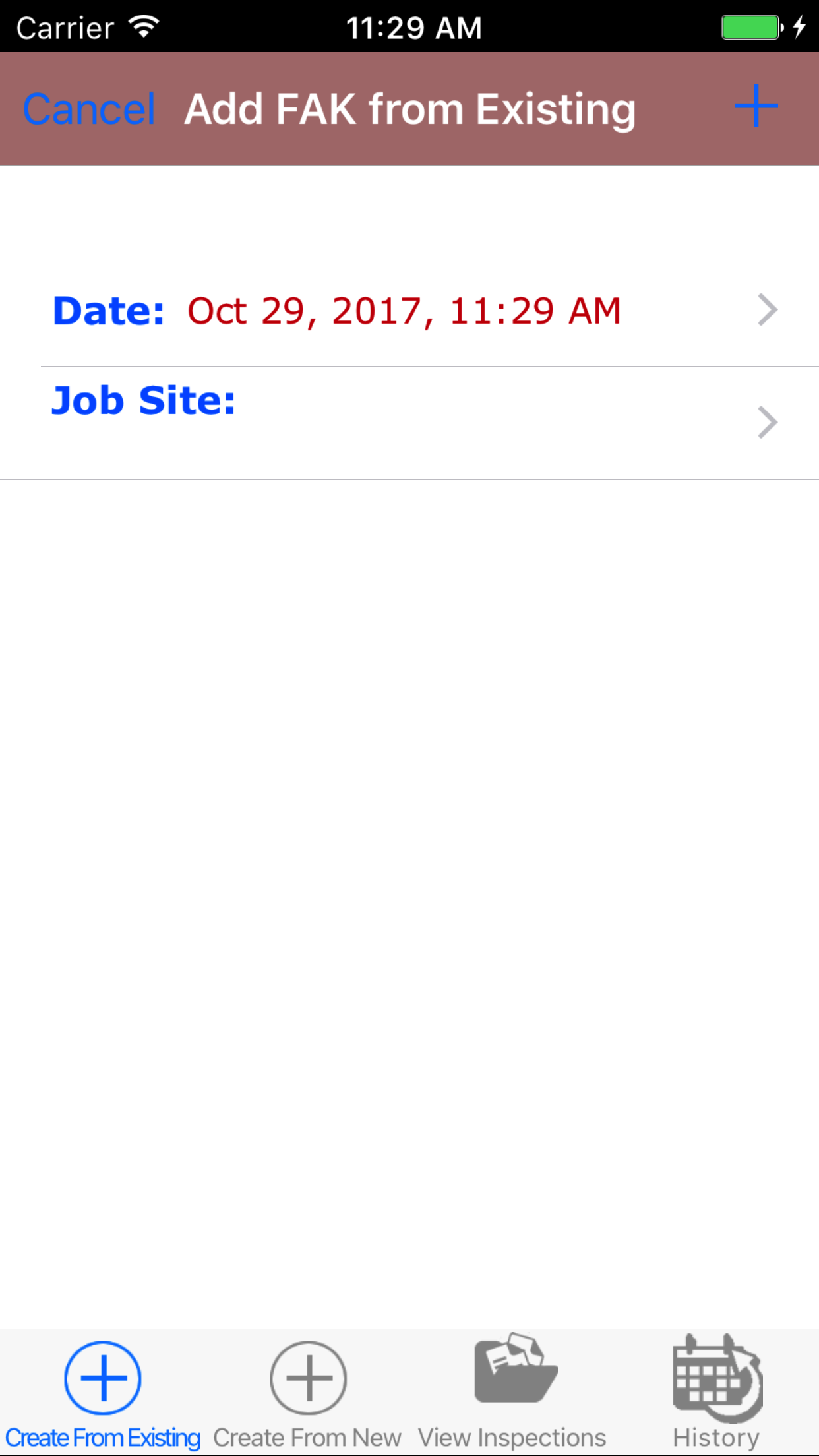Switch to the Create From New tab
This screenshot has width=819, height=1456.
click(x=307, y=1393)
